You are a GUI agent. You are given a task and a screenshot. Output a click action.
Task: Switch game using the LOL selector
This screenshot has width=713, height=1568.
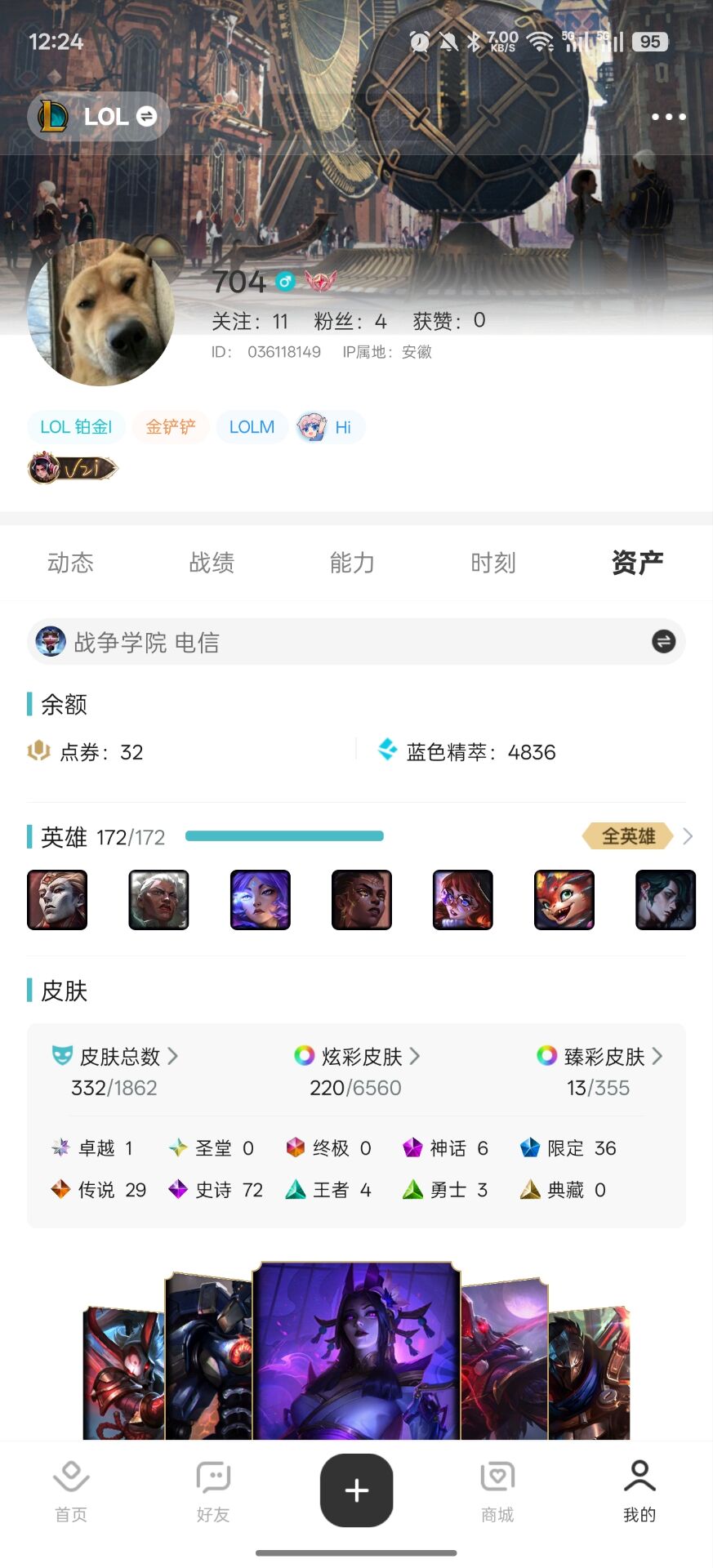click(x=99, y=117)
